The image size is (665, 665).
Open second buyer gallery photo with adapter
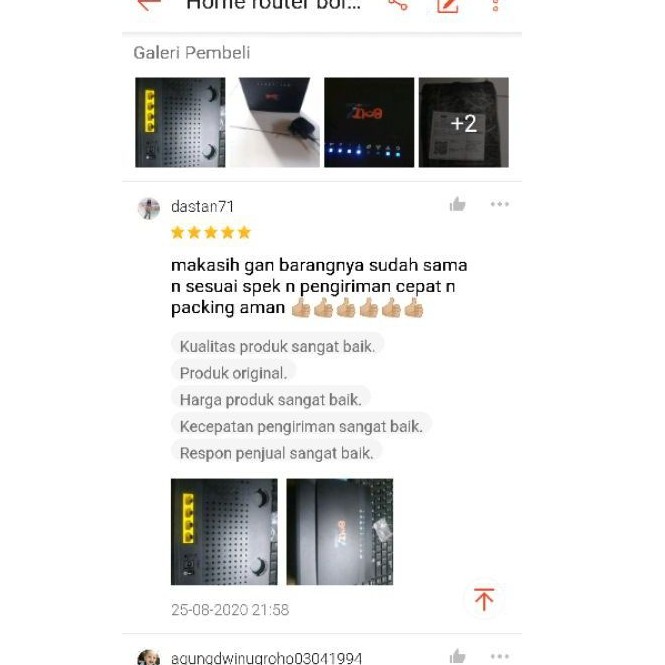pos(274,122)
